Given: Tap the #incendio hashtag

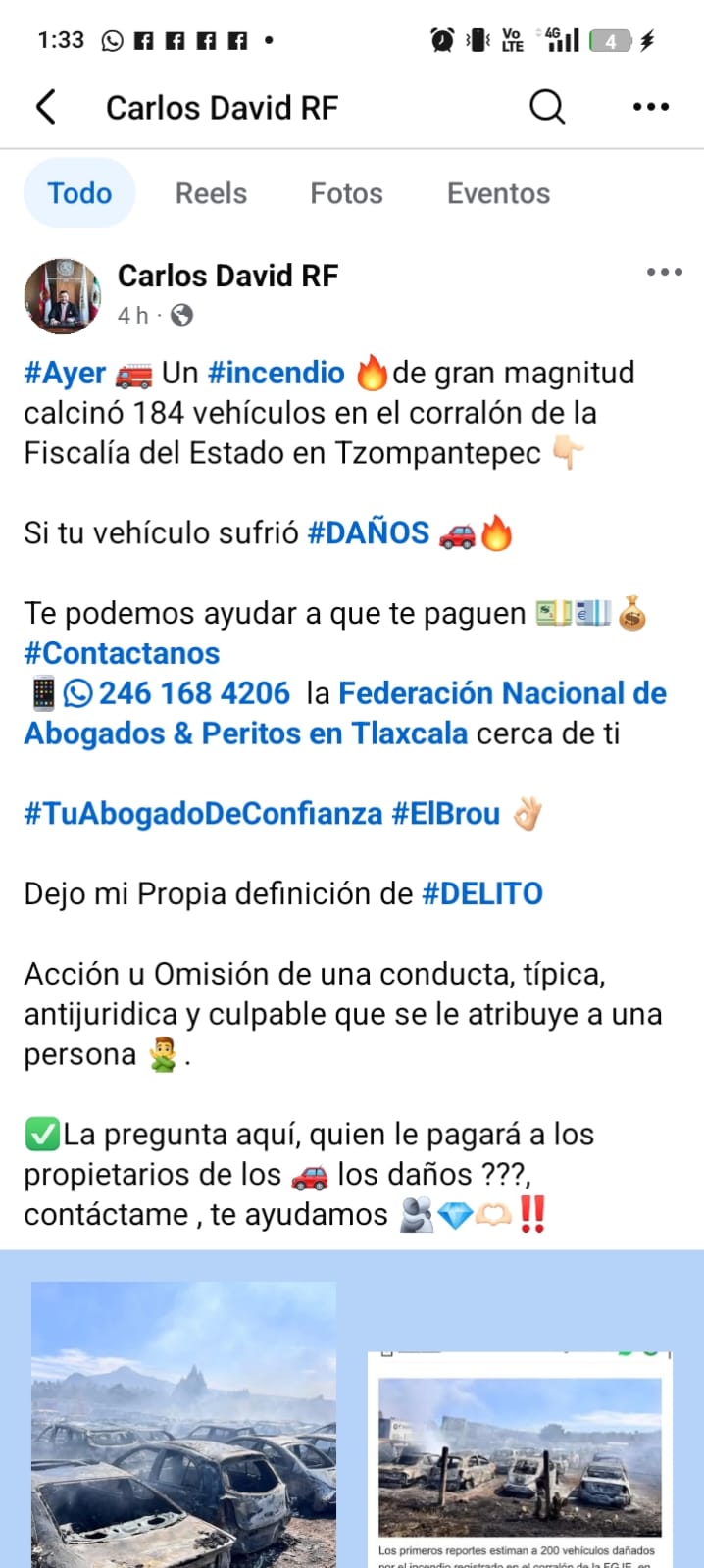Looking at the screenshot, I should coord(276,373).
